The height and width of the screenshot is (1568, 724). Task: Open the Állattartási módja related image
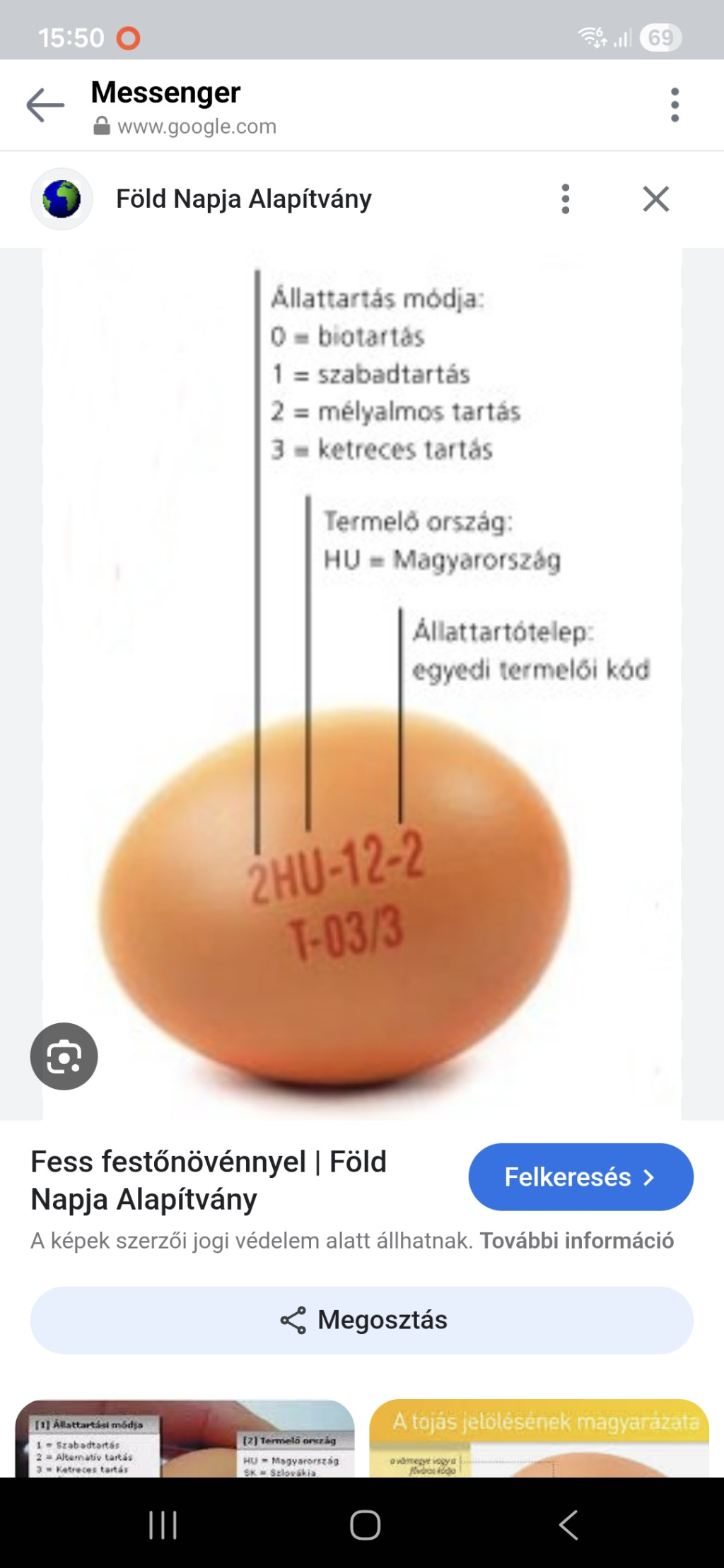(185, 1439)
